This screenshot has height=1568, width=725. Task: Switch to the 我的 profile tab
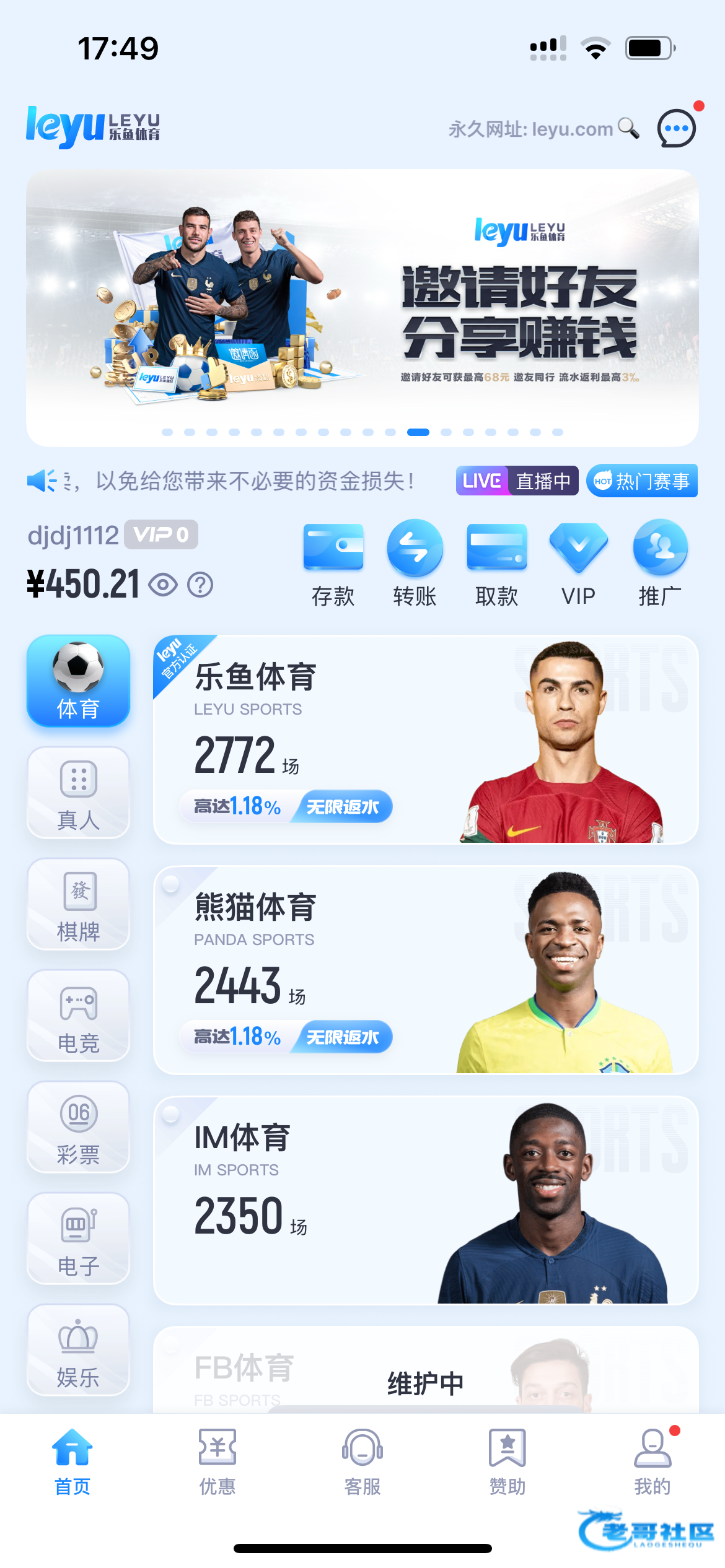coord(652,1461)
